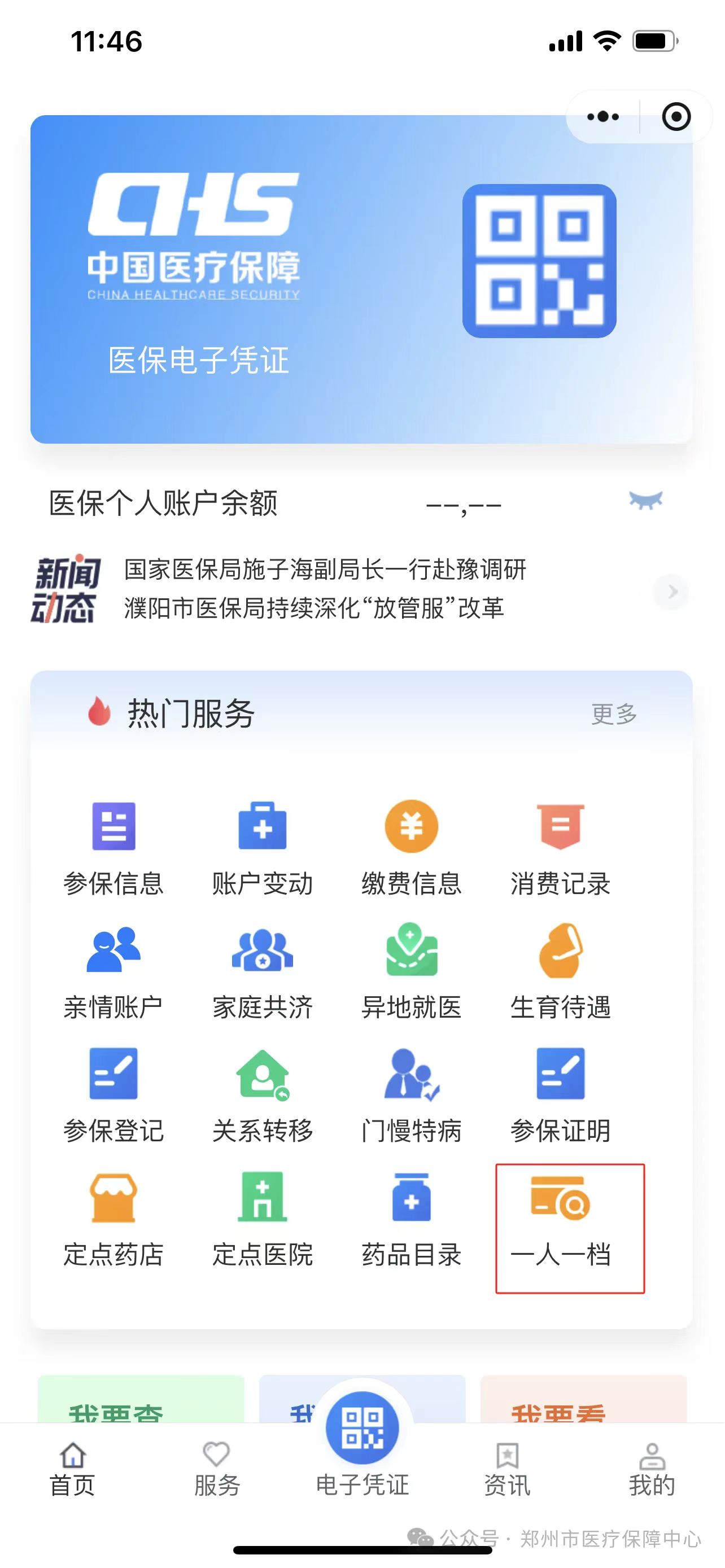Open 账户变动 service
This screenshot has width=725, height=1568.
click(263, 846)
